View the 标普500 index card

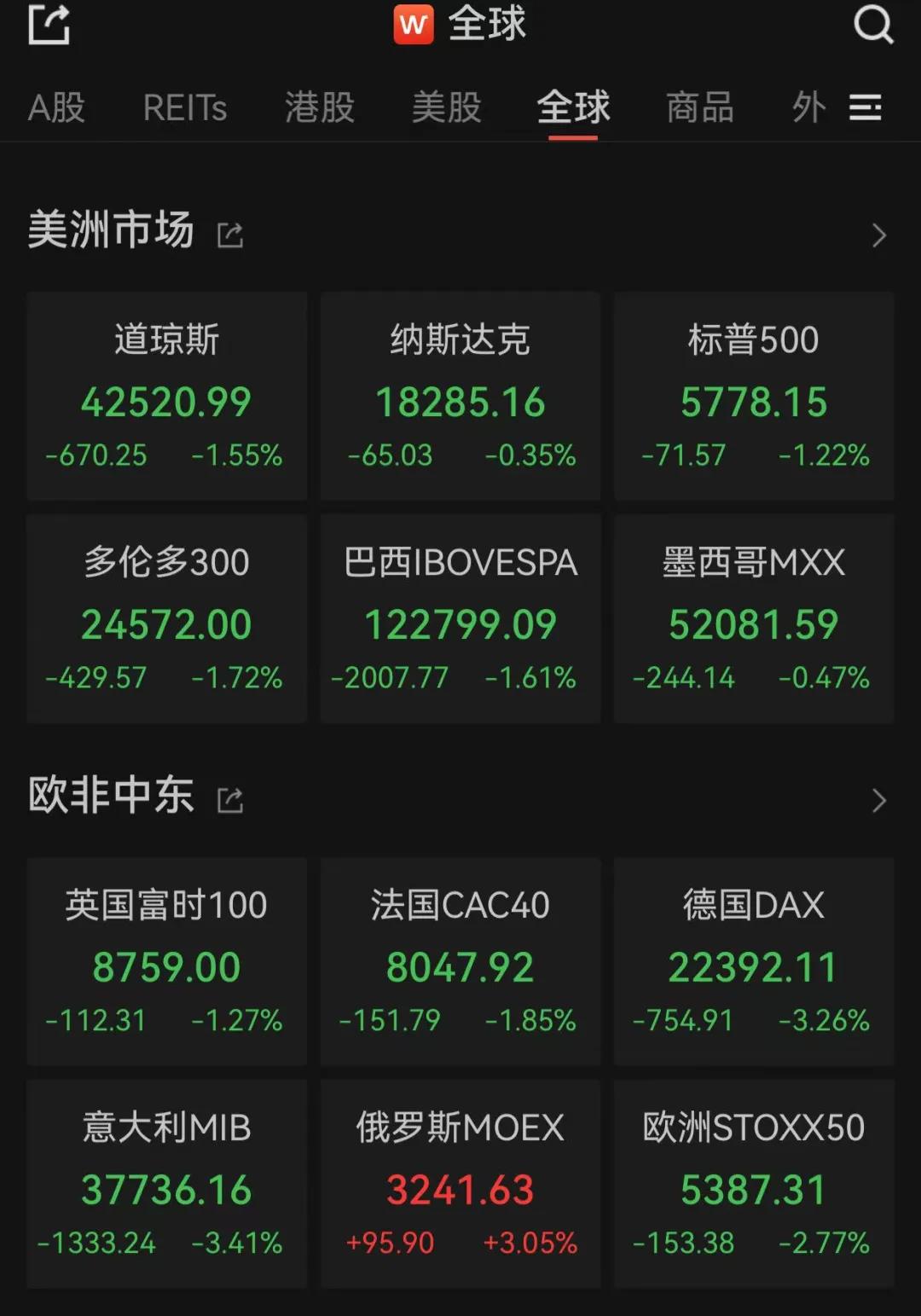(754, 396)
